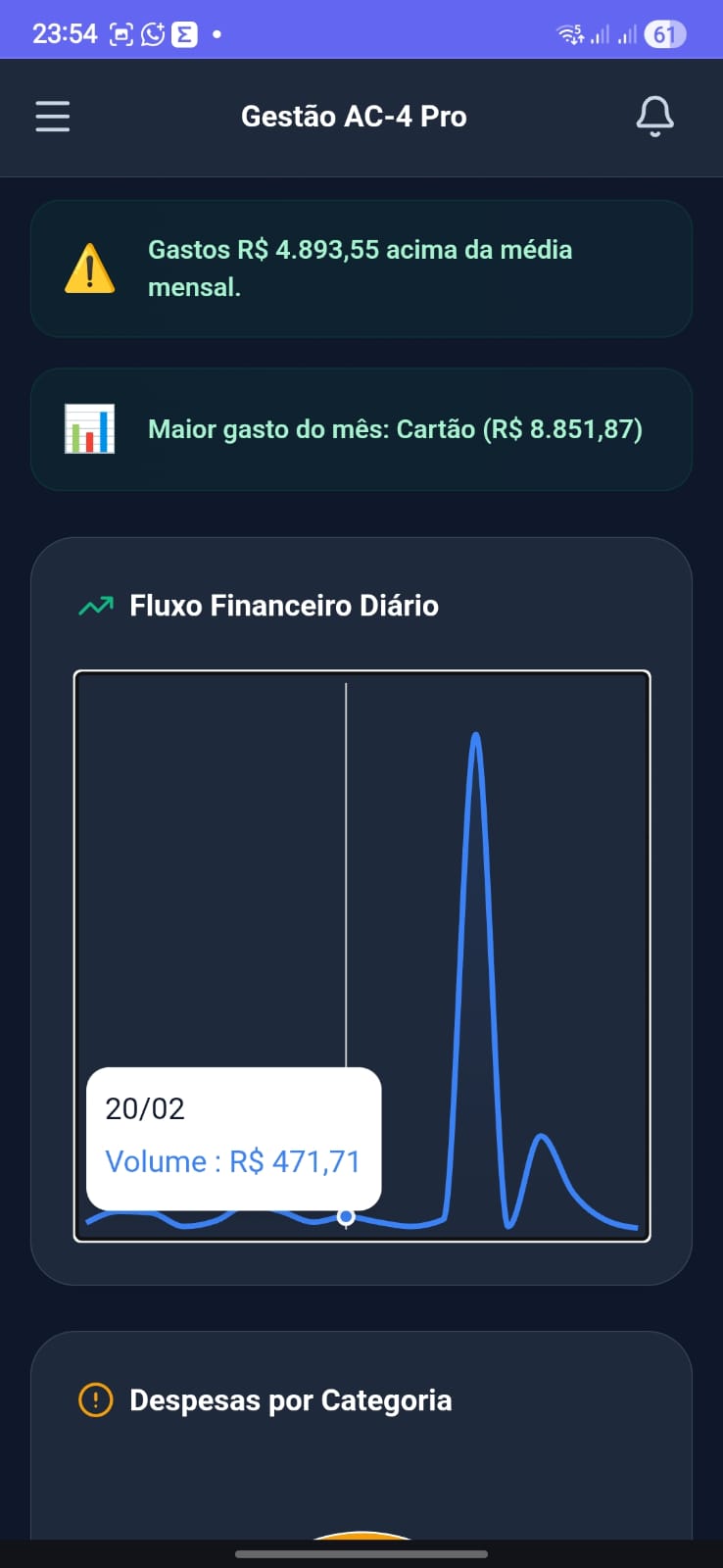Open the Maior gasto do mês card
Image resolution: width=723 pixels, height=1568 pixels.
(361, 428)
